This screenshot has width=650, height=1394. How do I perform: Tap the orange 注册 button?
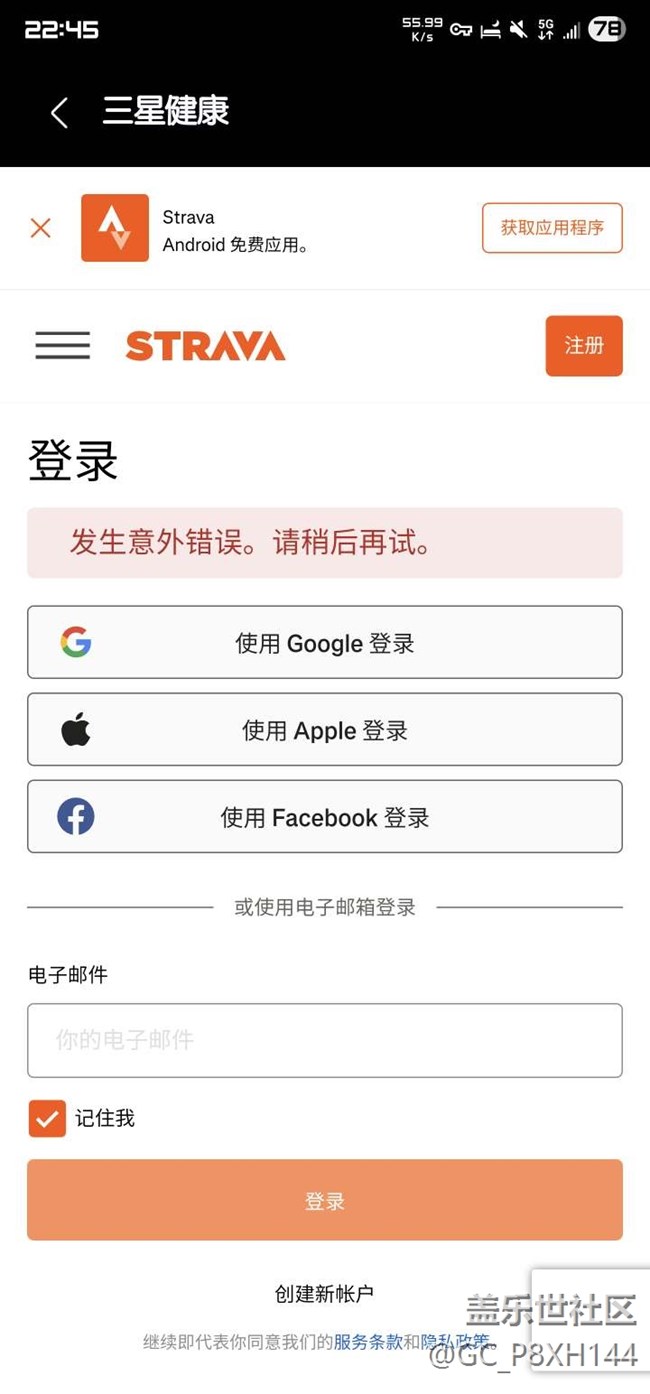click(x=584, y=346)
